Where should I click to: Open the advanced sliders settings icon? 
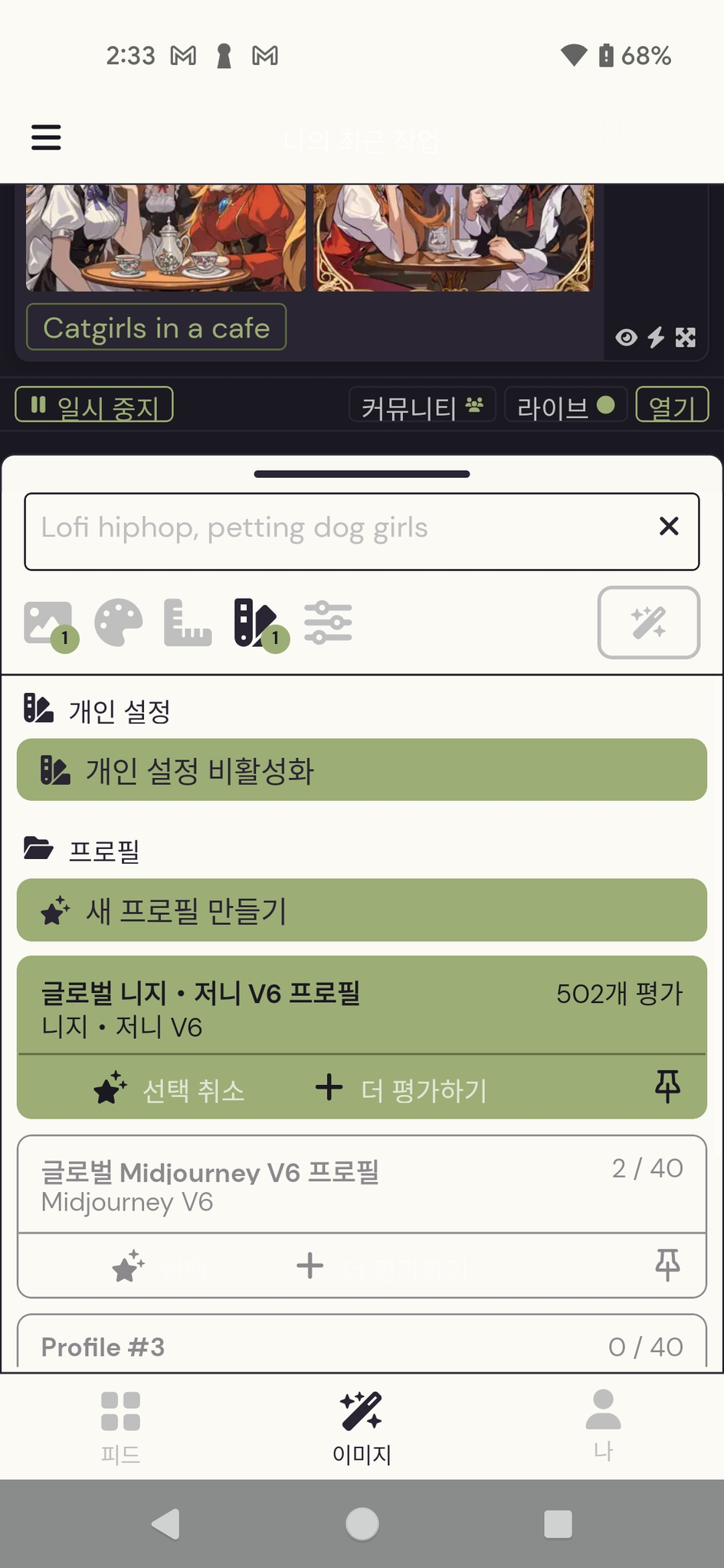tap(328, 622)
